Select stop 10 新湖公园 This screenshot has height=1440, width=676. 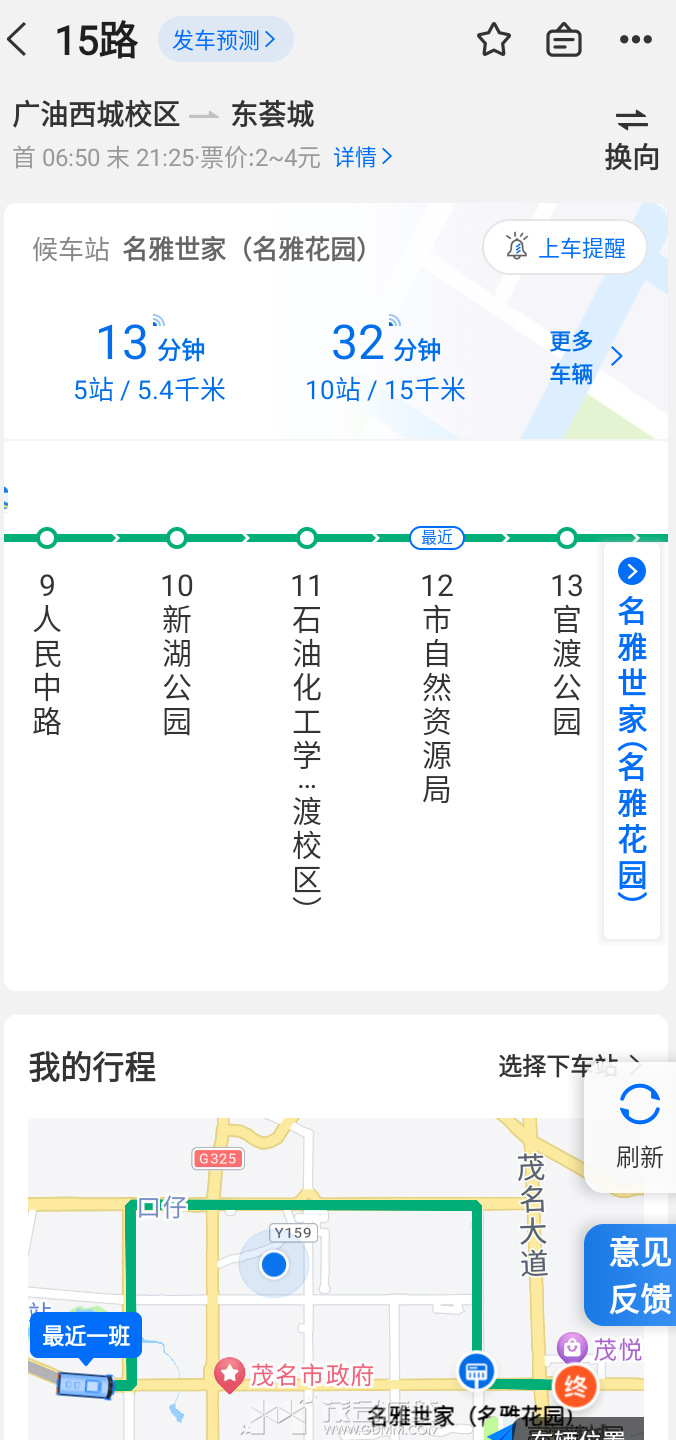point(177,652)
